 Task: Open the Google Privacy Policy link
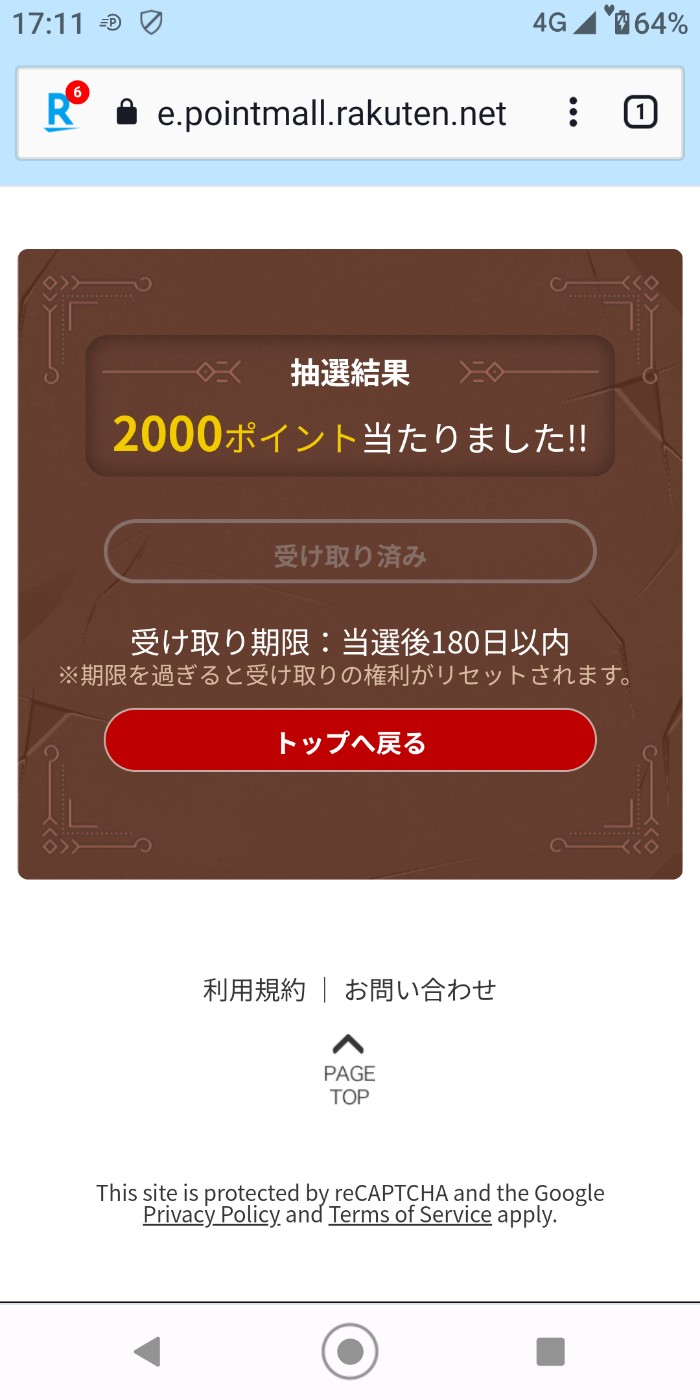pos(211,1215)
